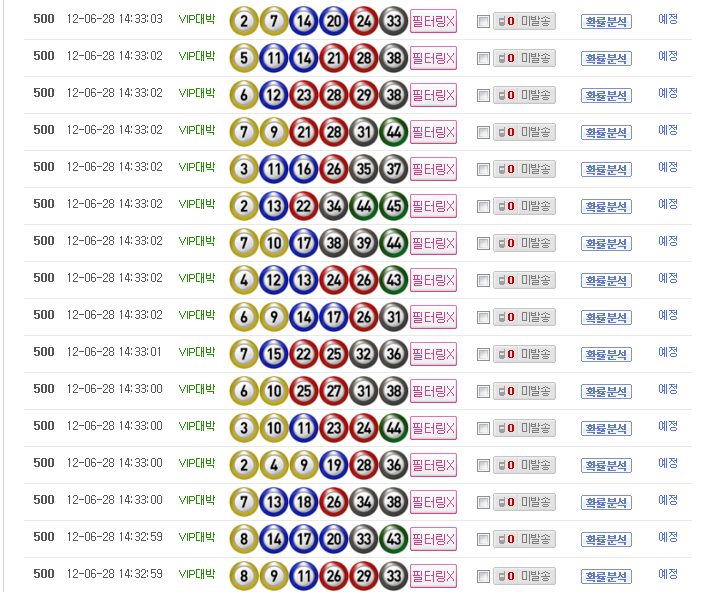This screenshot has width=703, height=592.
Task: Tap 미발송 for combination 7-13-18-26-34-38
Action: coord(524,502)
